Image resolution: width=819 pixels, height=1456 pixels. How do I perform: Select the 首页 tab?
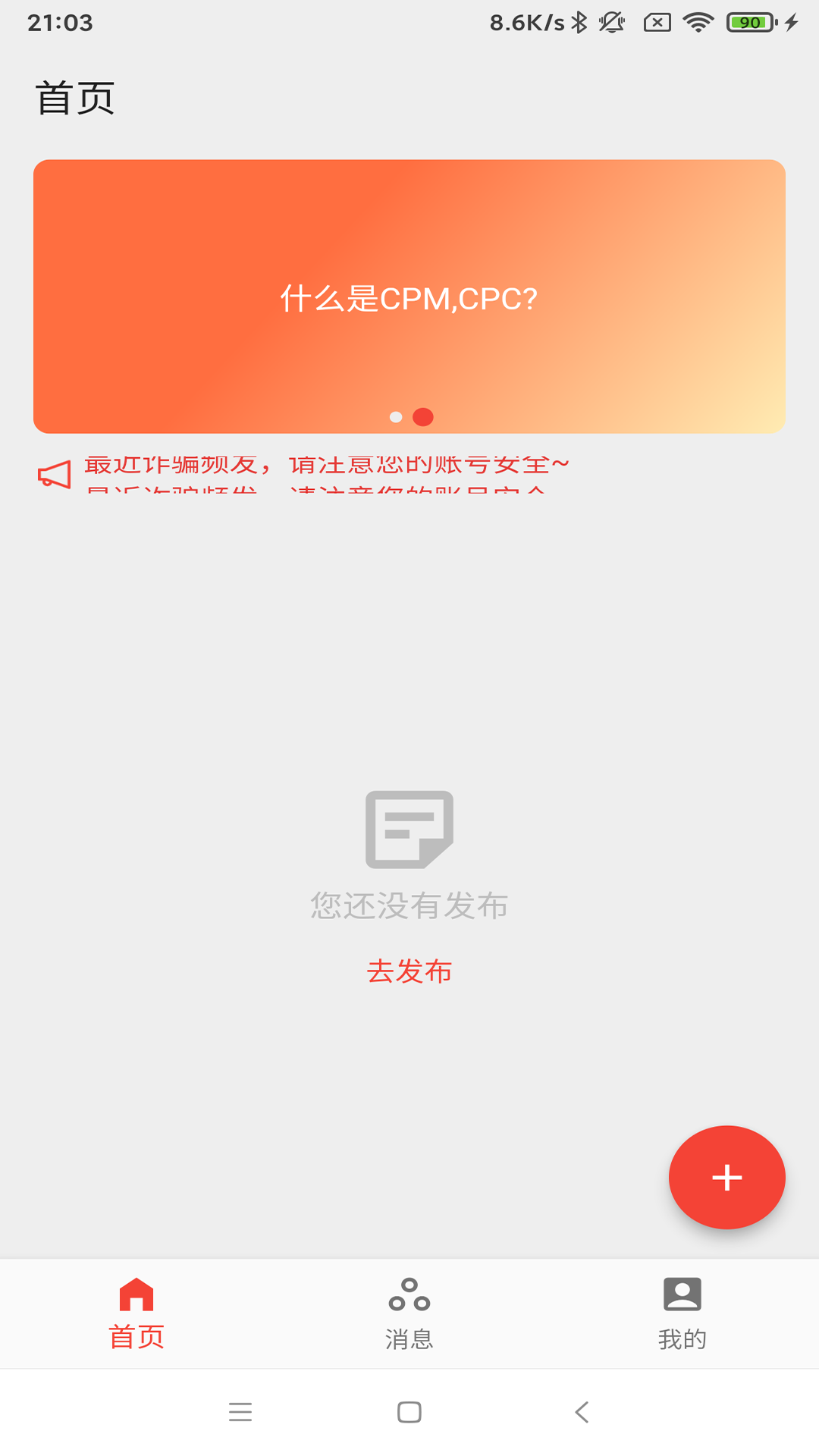[x=136, y=1314]
